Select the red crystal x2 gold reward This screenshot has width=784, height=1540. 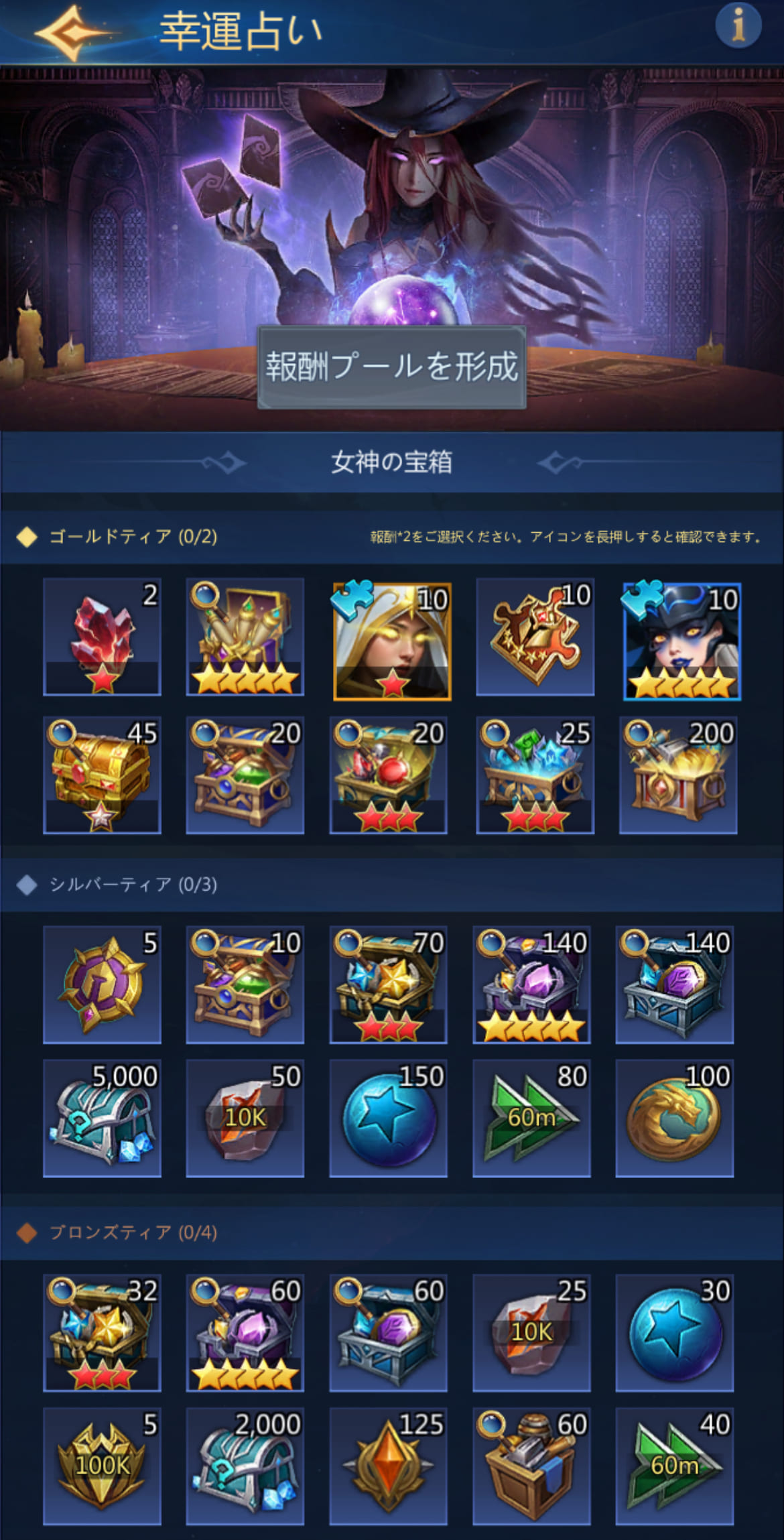pos(102,637)
